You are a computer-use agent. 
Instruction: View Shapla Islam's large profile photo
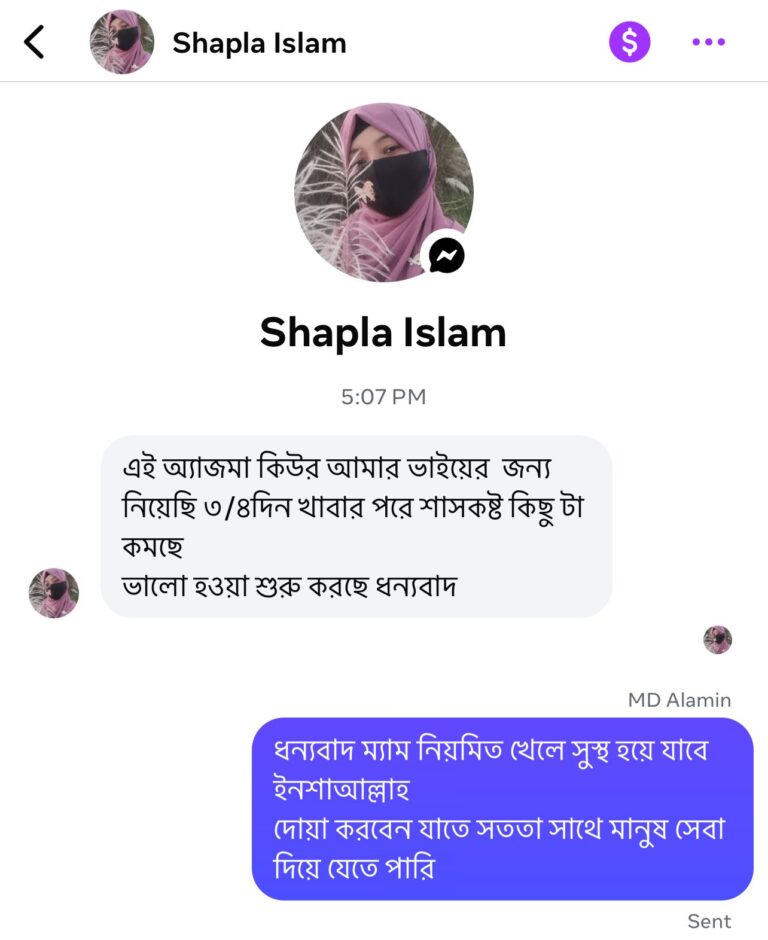coord(383,191)
